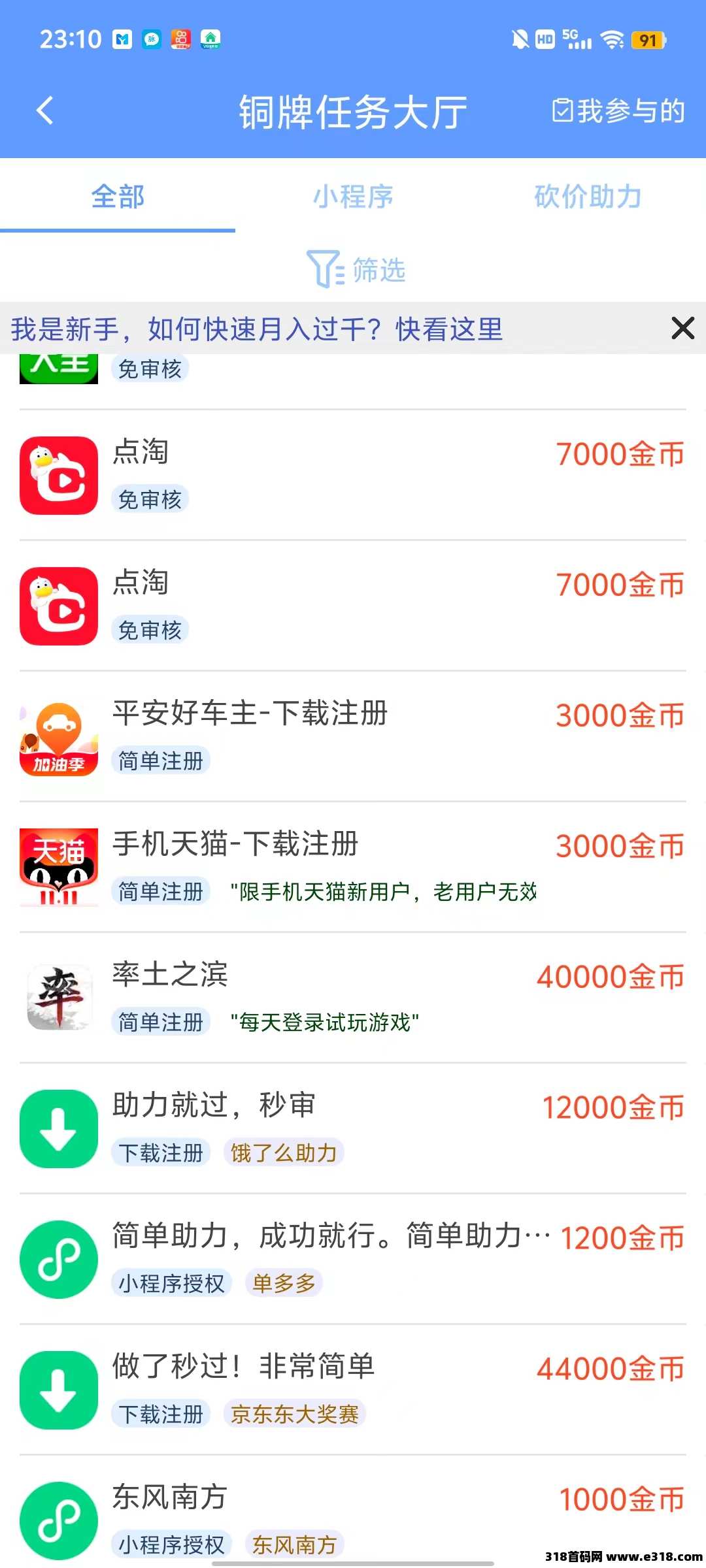706x1568 pixels.
Task: Open the 筛选 filter
Action: click(x=356, y=269)
